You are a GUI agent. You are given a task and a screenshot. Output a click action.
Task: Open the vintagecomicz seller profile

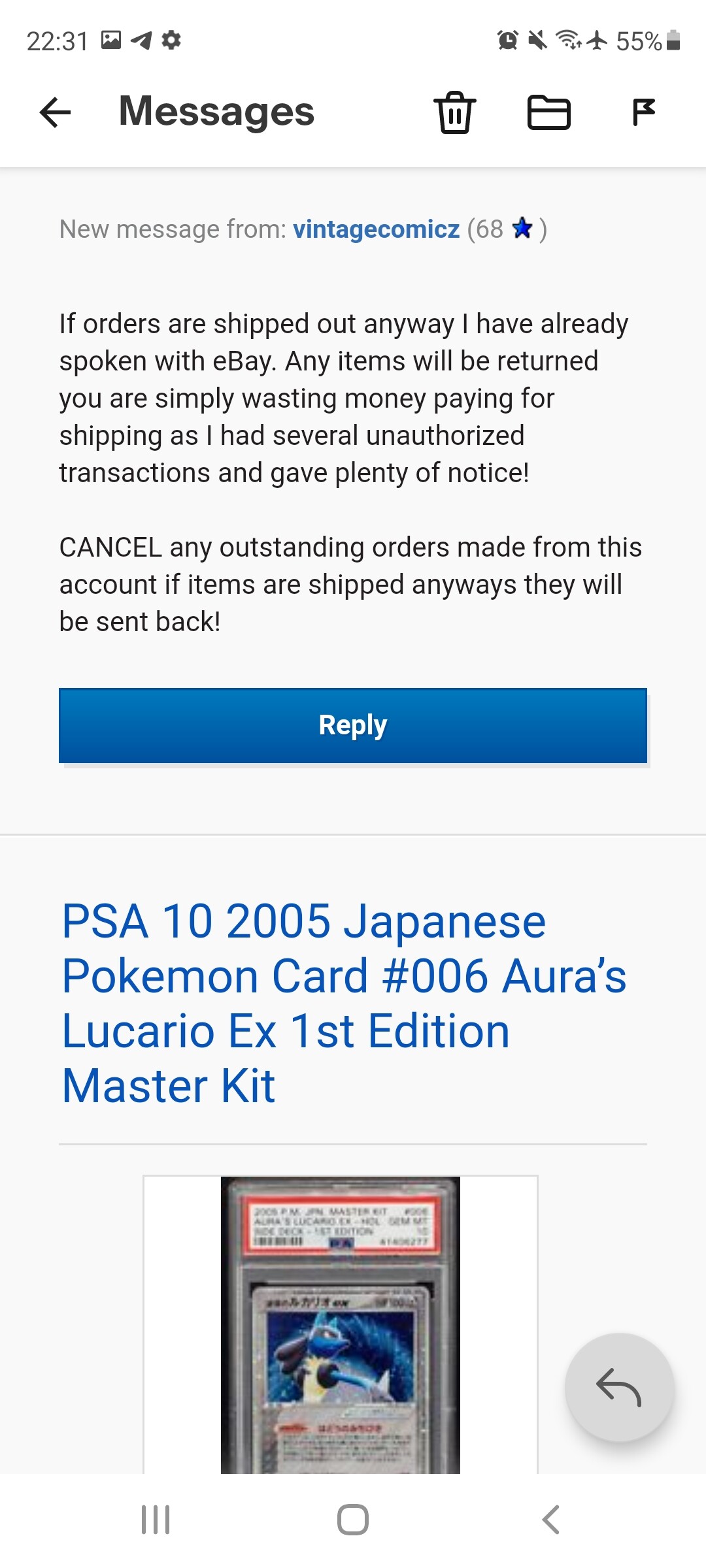[x=376, y=229]
